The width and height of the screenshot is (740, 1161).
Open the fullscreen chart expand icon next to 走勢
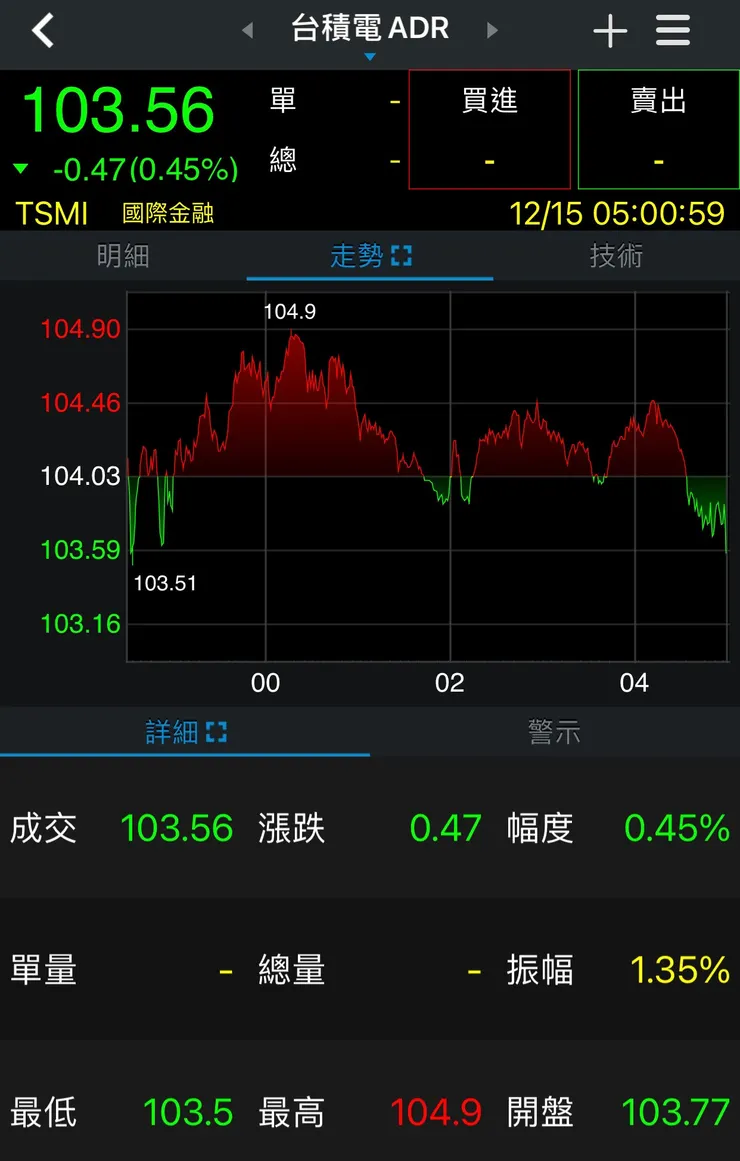(402, 256)
